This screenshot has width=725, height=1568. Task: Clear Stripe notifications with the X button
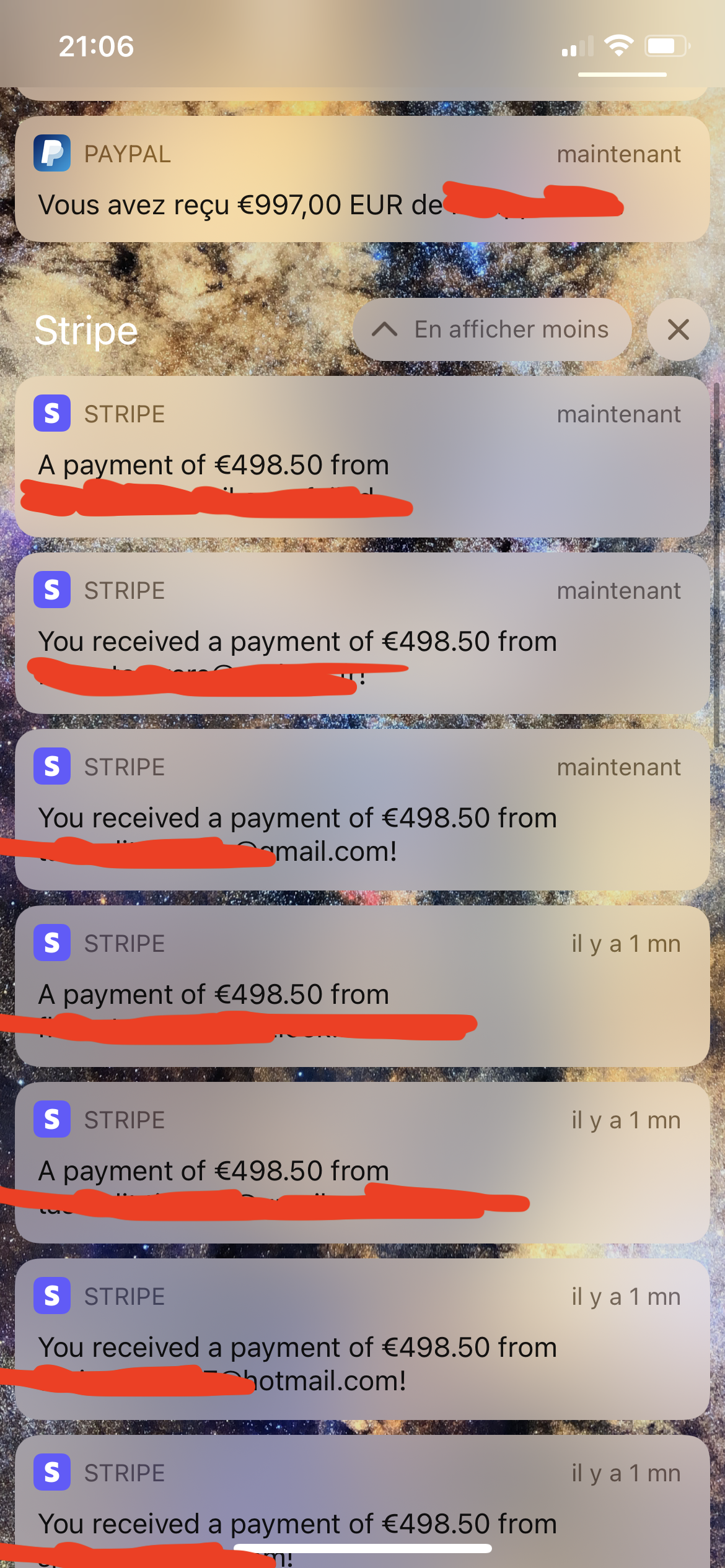[x=678, y=330]
